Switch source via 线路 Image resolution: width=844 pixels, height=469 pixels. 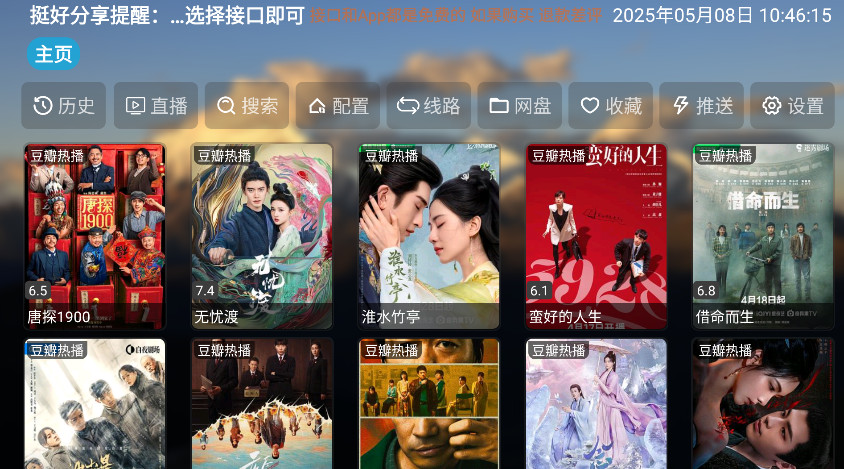(x=428, y=106)
